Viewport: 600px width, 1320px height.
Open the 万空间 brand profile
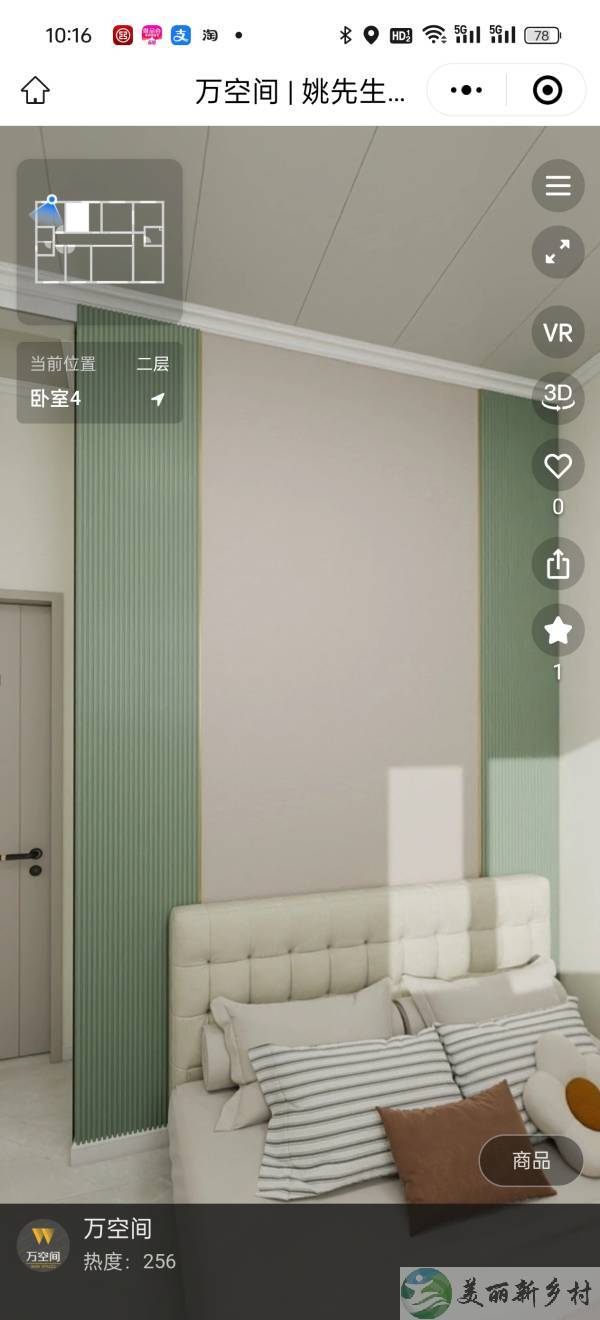point(43,1245)
